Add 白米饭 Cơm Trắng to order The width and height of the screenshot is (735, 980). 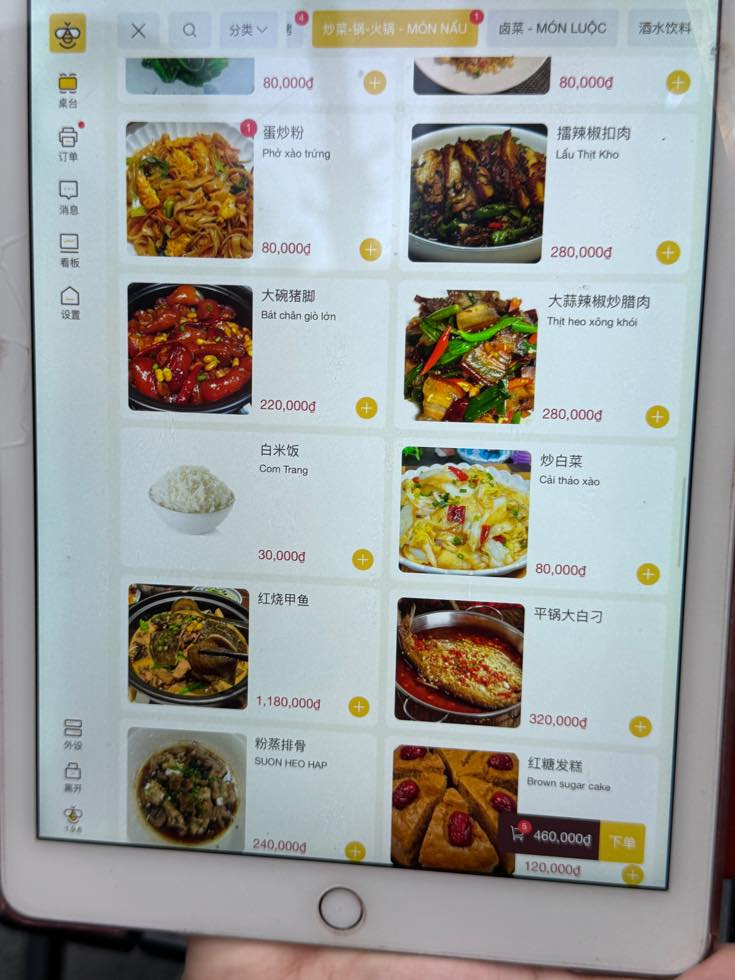pyautogui.click(x=362, y=559)
